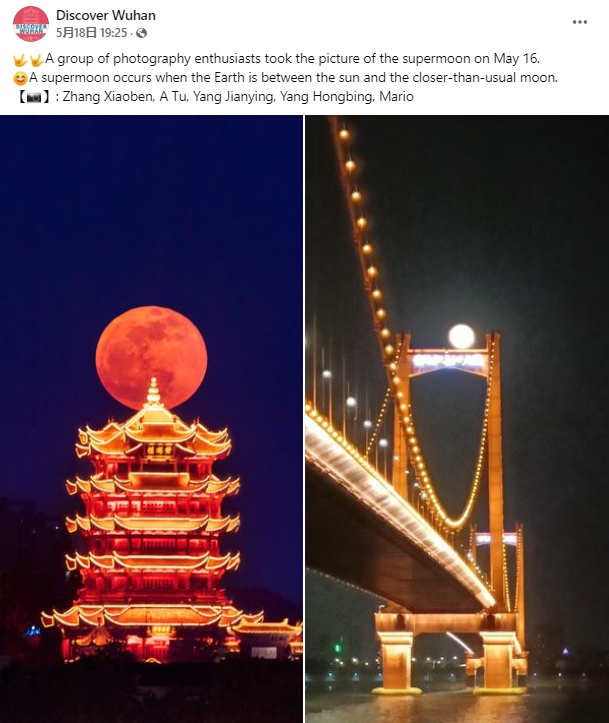
Task: Open the Discover Wuhan page name link
Action: pyautogui.click(x=106, y=16)
